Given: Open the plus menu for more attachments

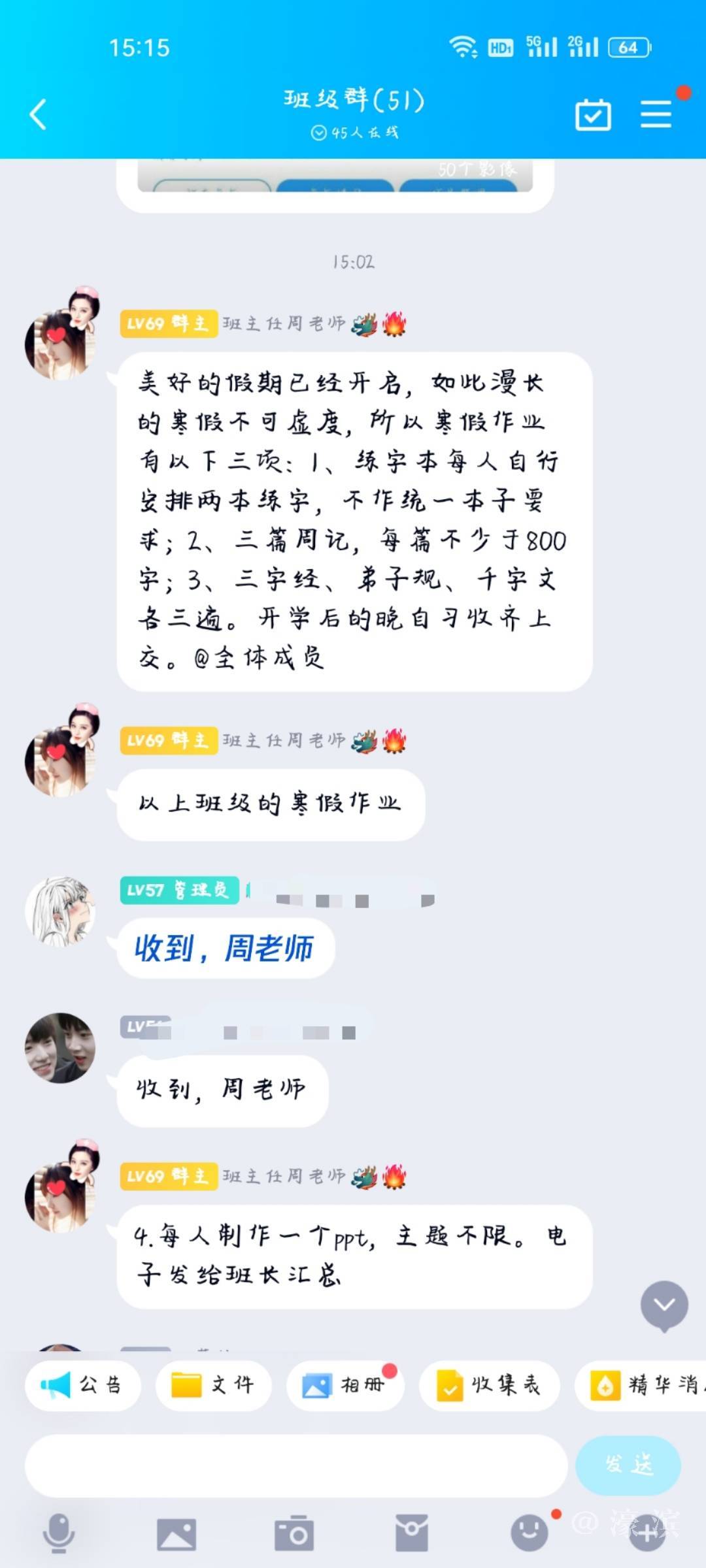Looking at the screenshot, I should pyautogui.click(x=647, y=1533).
